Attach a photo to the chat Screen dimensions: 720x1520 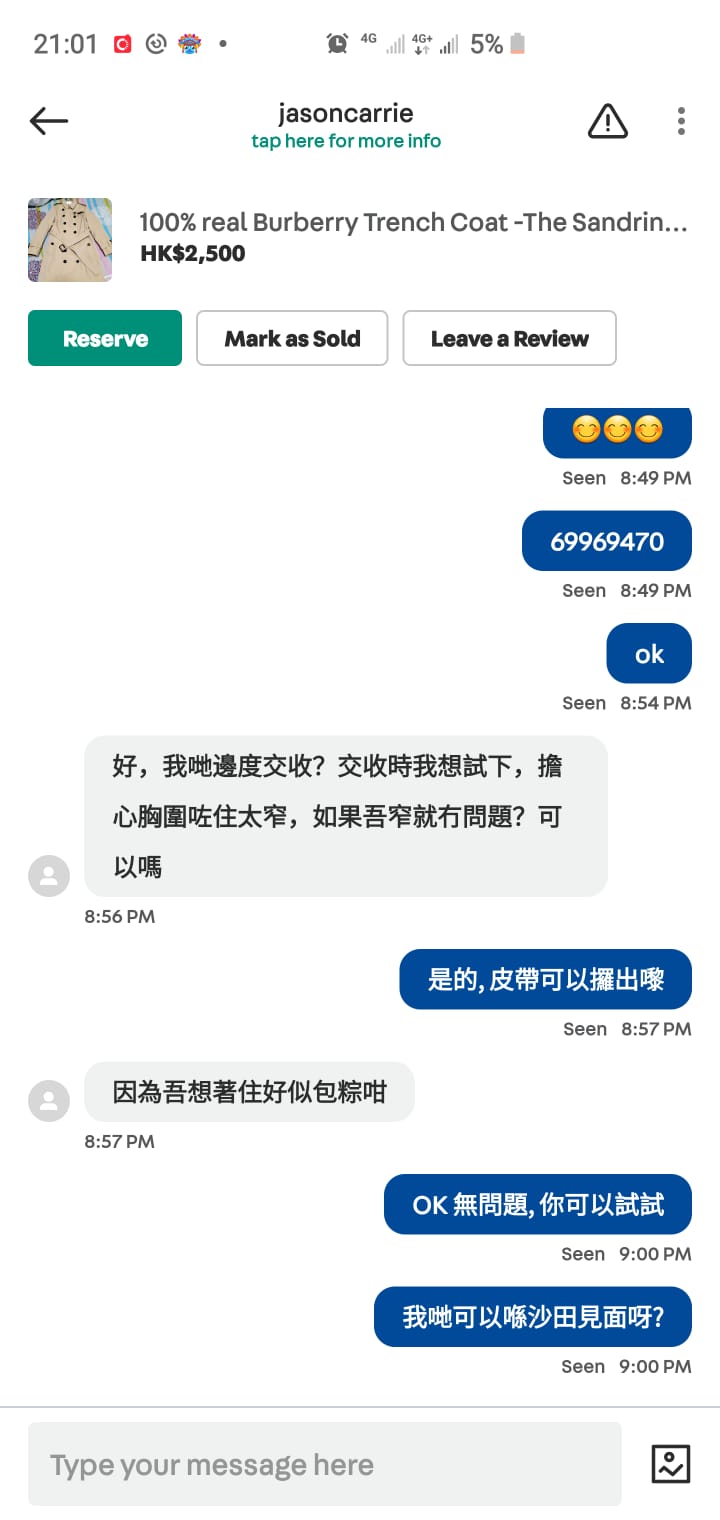670,1465
